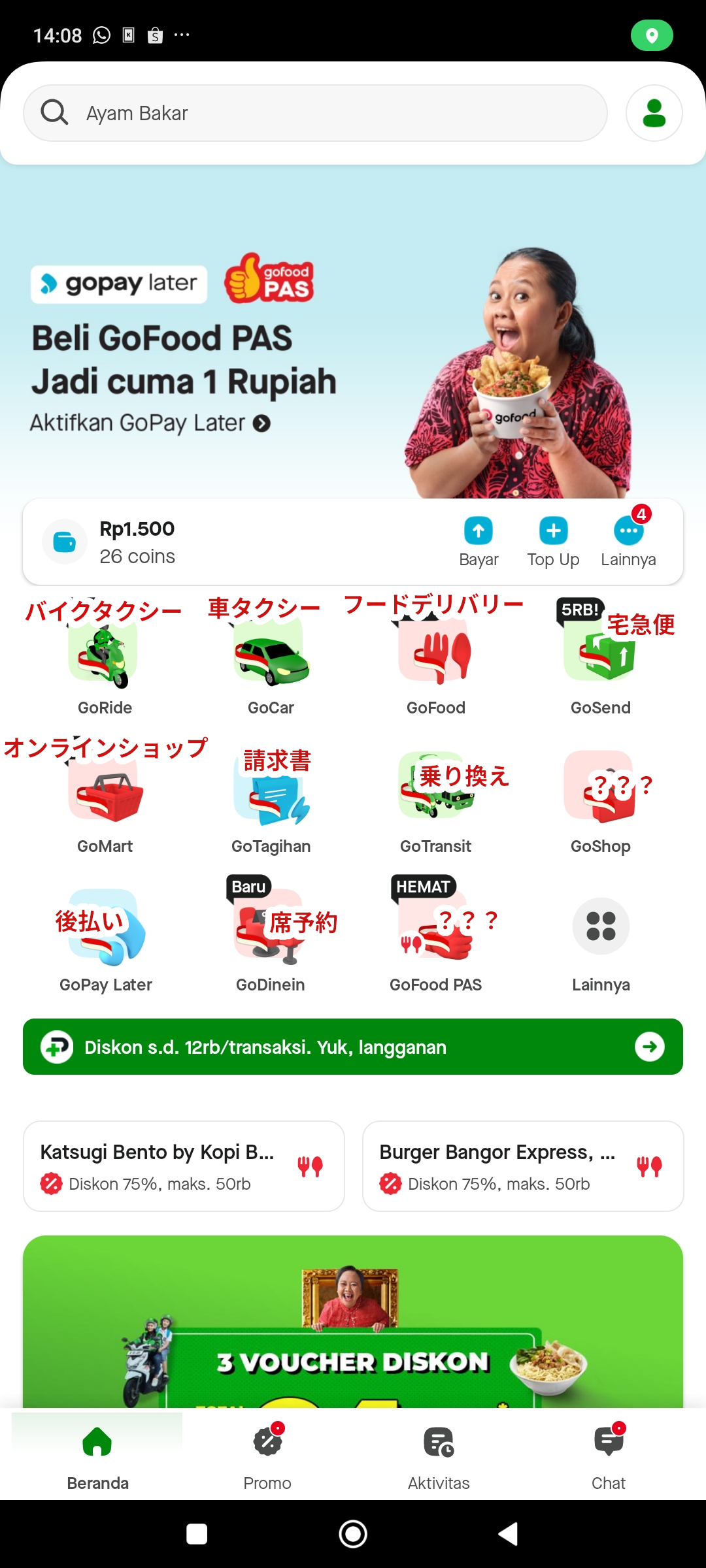Open the GoRide service
706x1568 pixels.
pyautogui.click(x=105, y=660)
